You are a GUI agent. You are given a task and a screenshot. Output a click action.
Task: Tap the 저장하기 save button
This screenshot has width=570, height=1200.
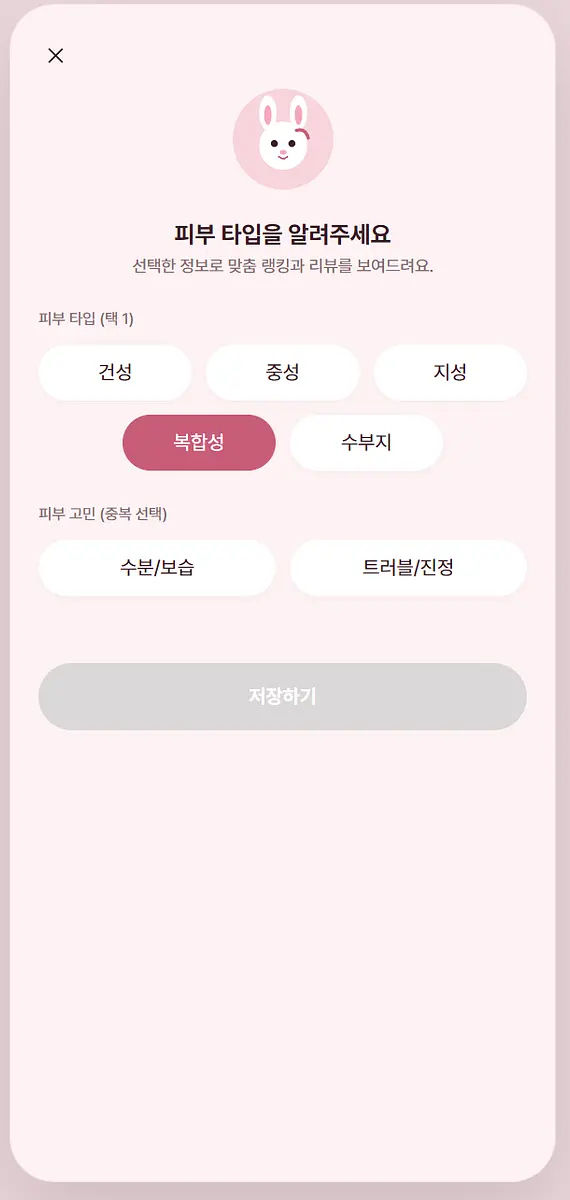(283, 696)
